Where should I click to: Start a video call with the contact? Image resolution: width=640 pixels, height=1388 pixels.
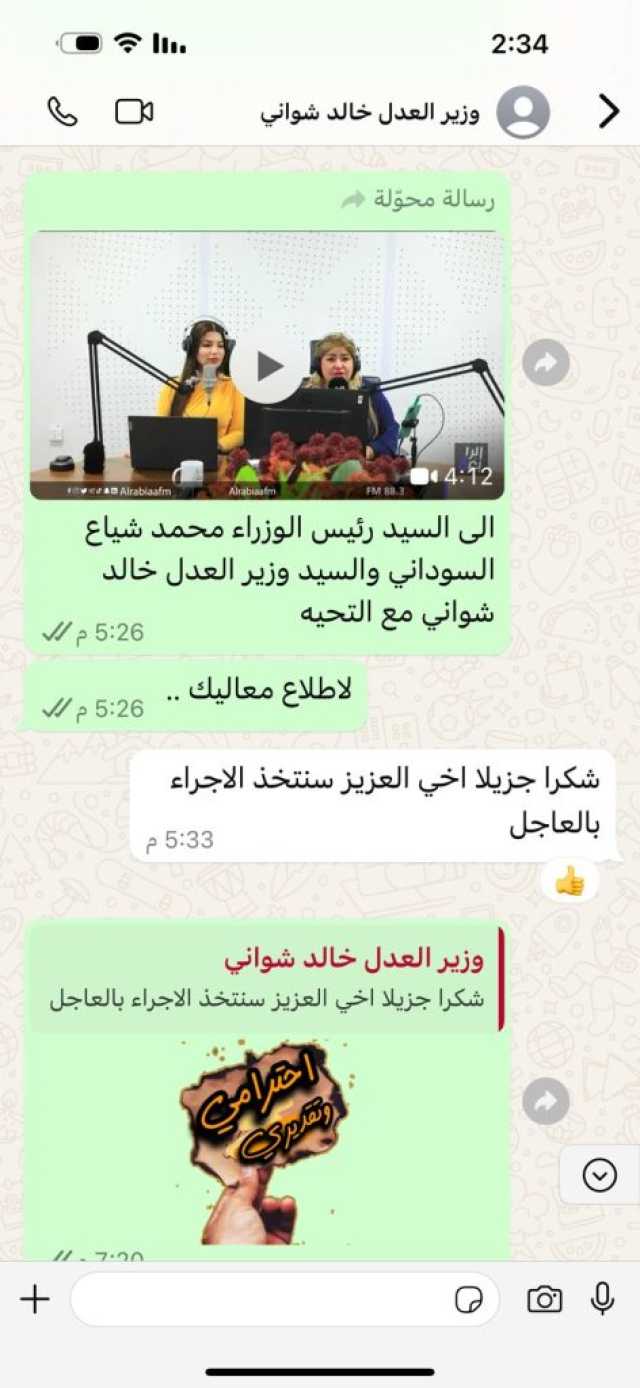(134, 112)
